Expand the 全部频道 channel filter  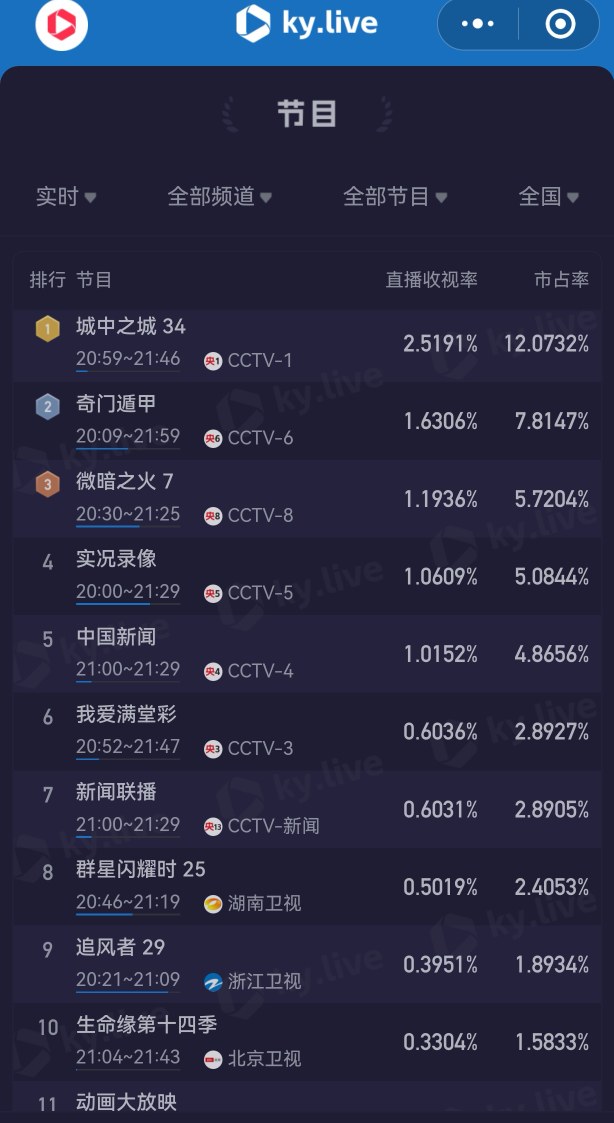(219, 196)
